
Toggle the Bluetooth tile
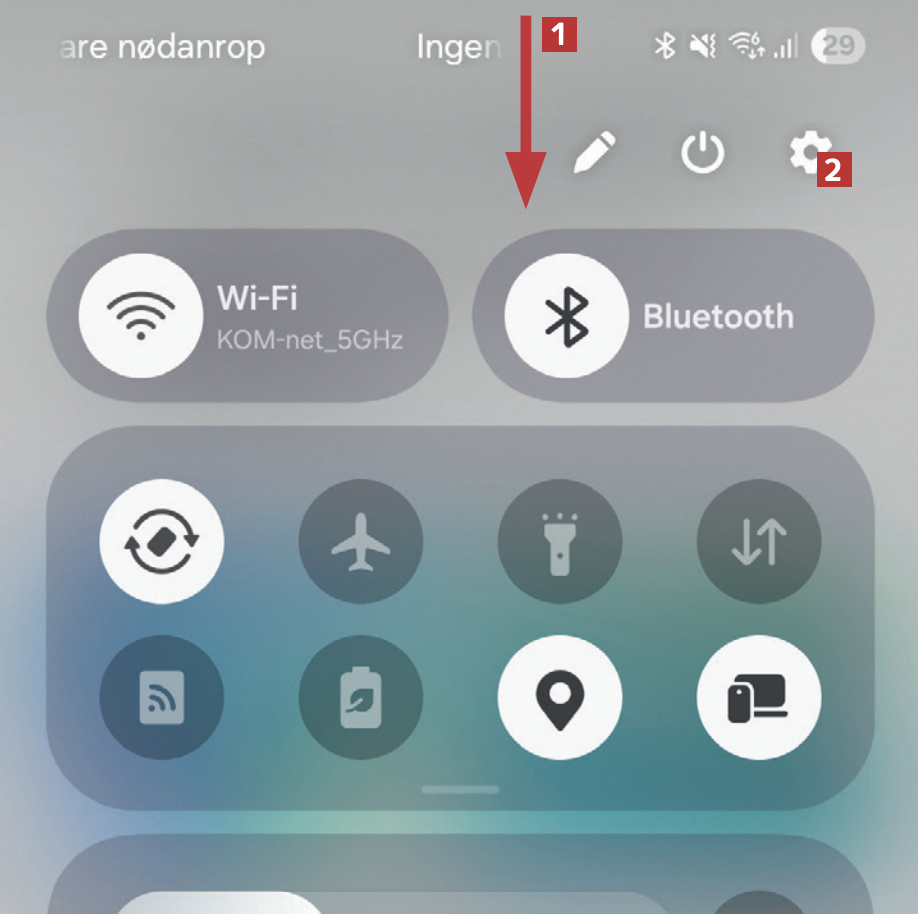(567, 316)
